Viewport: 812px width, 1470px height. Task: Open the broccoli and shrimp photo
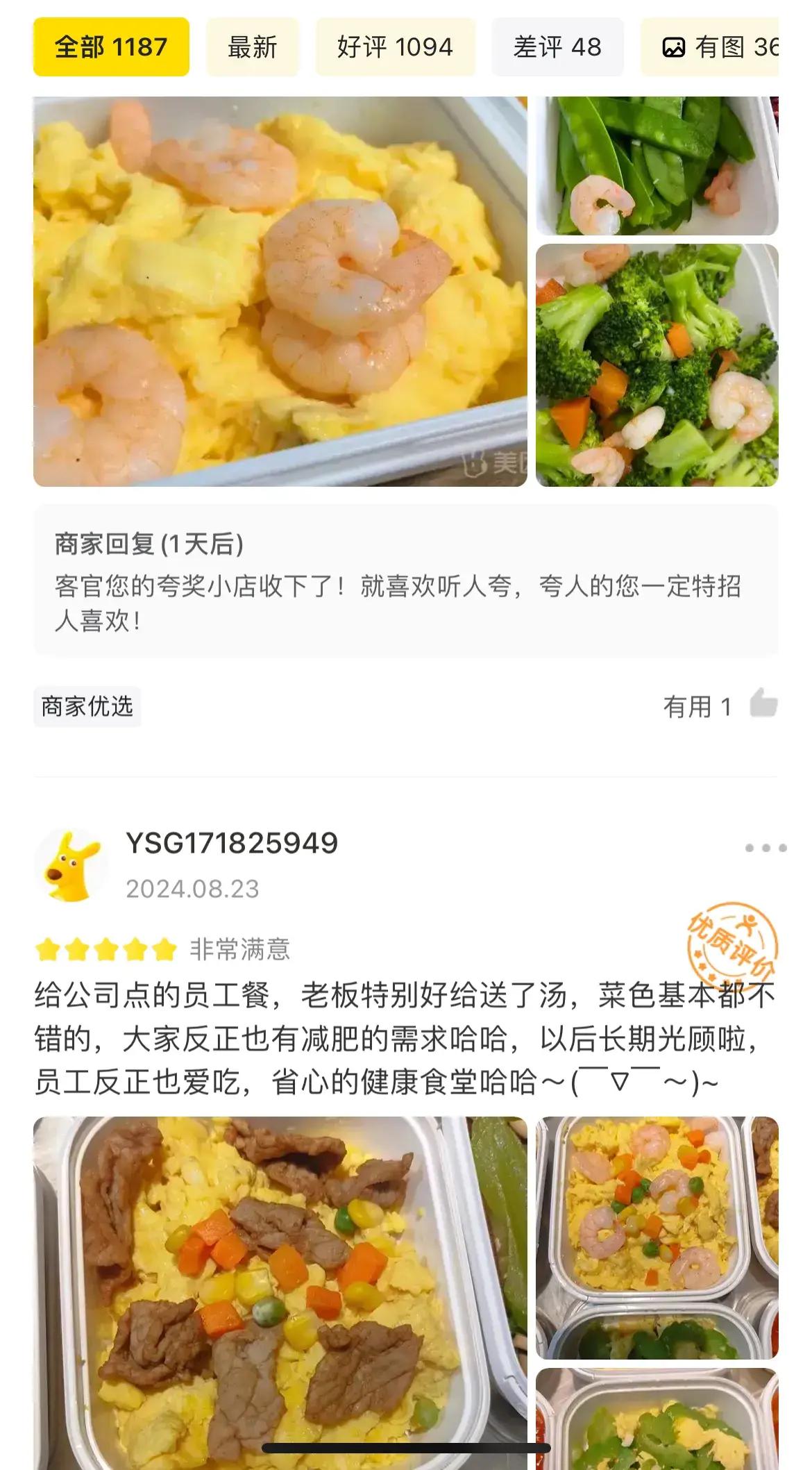[x=657, y=365]
